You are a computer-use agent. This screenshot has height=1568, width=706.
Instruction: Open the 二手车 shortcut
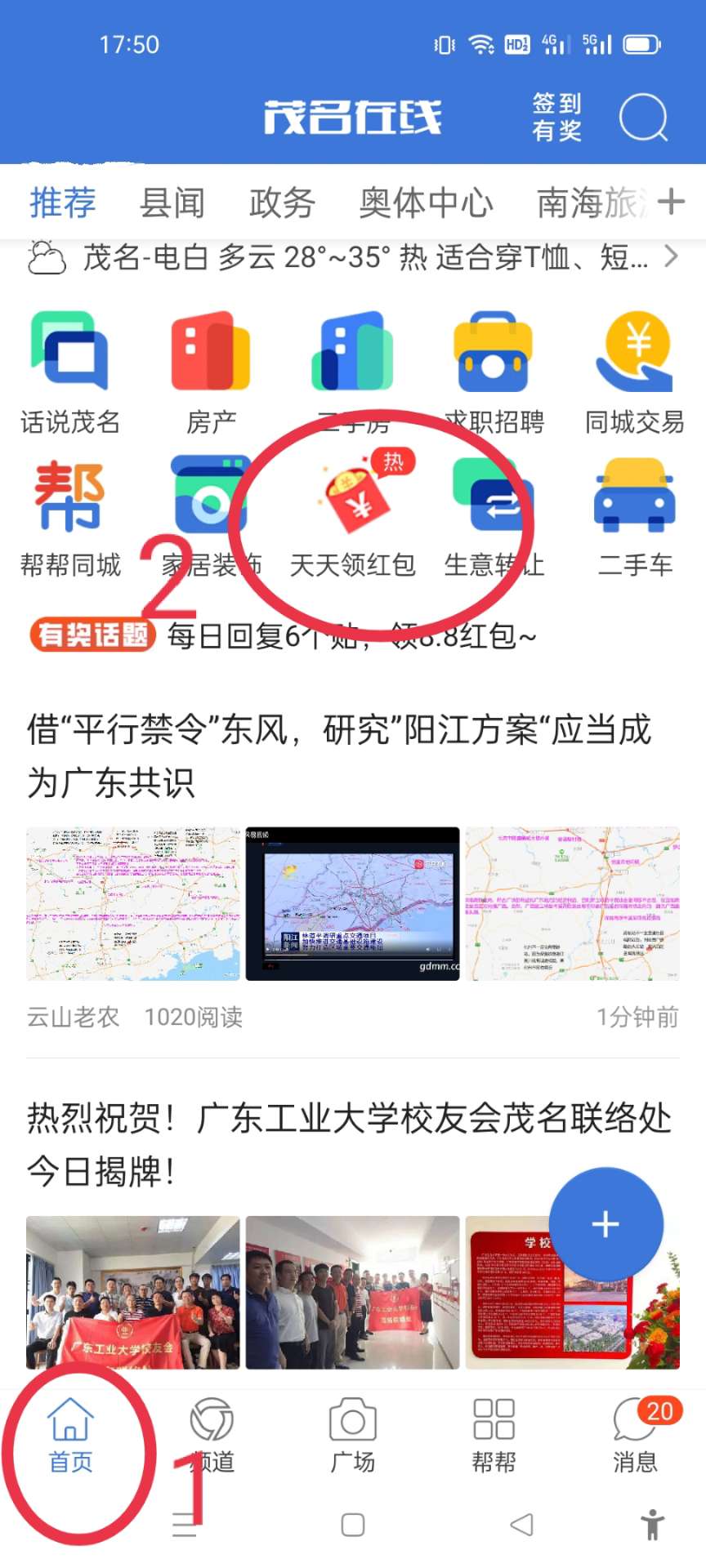(635, 516)
